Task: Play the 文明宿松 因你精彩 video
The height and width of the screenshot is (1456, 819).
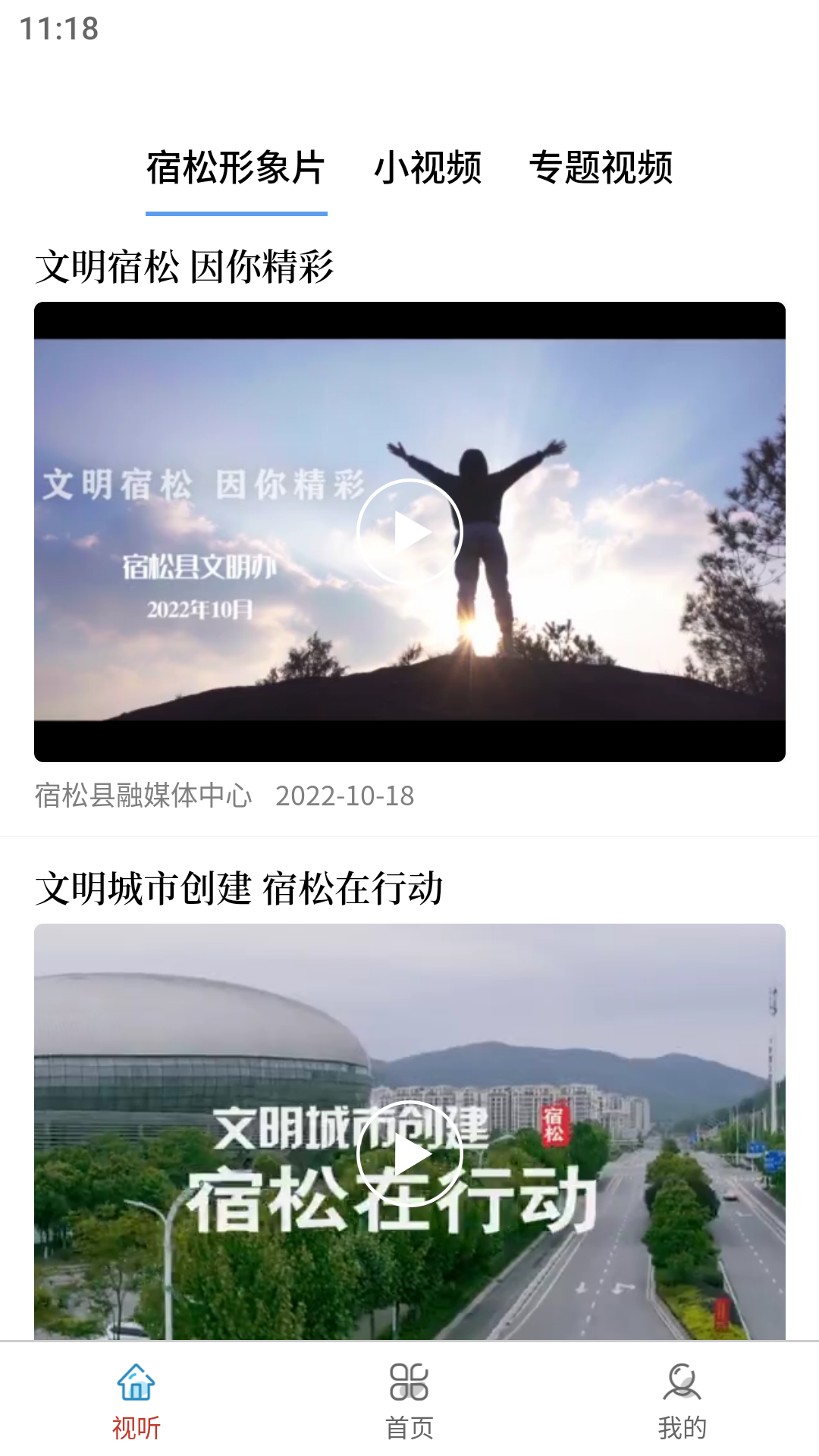Action: coord(409,532)
